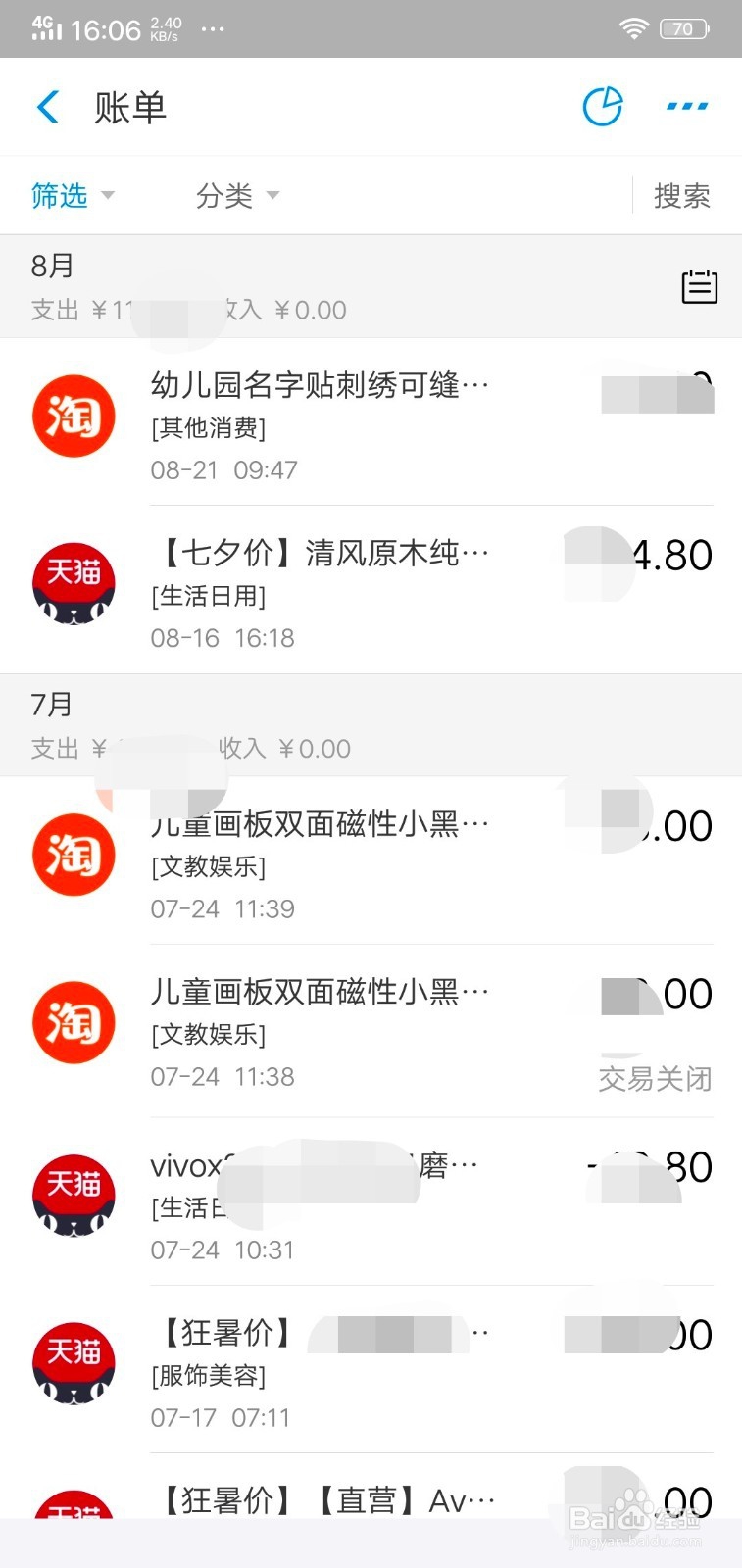Expand the 筛选 filter dropdown

pos(73,195)
